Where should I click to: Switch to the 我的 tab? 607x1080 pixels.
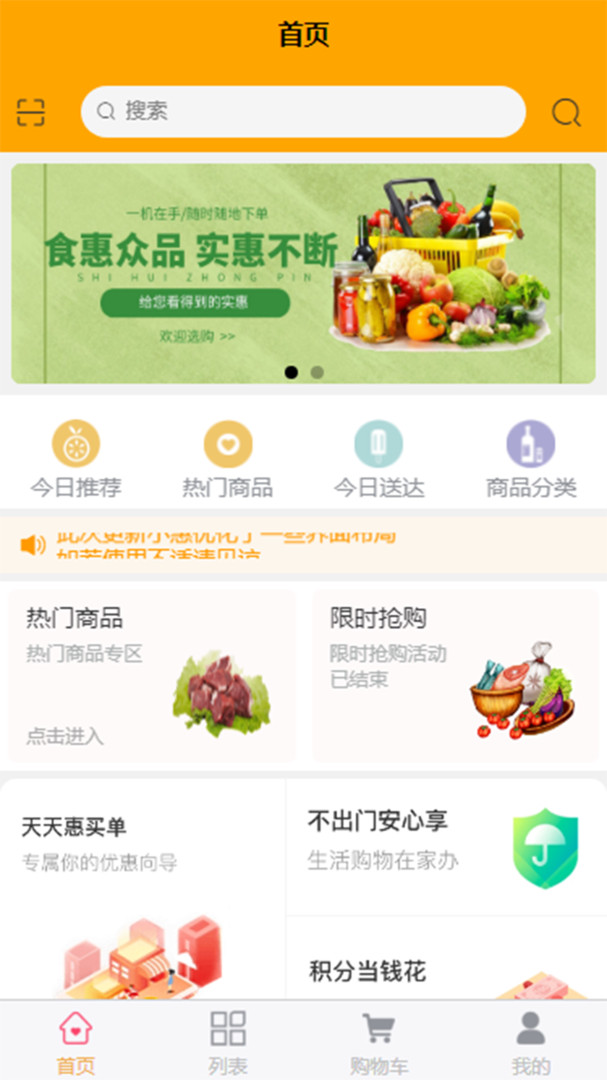(x=531, y=1041)
